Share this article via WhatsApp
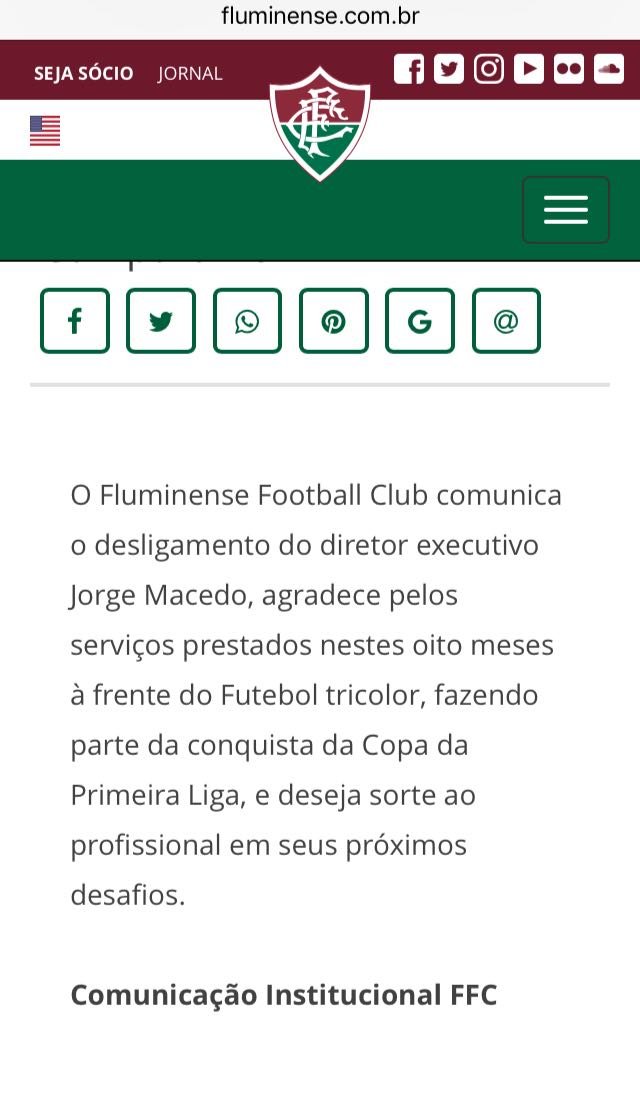The width and height of the screenshot is (640, 1097). click(x=248, y=321)
